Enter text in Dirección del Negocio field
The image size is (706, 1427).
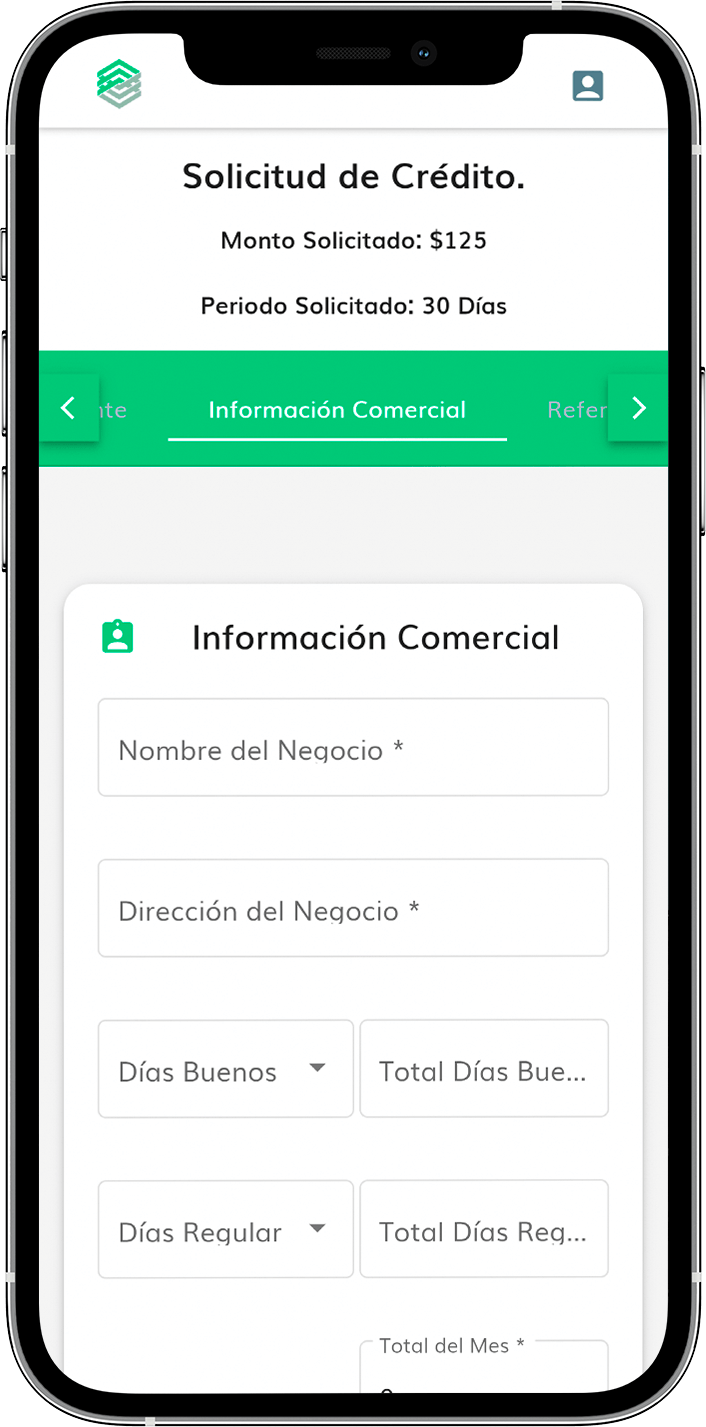pyautogui.click(x=353, y=908)
